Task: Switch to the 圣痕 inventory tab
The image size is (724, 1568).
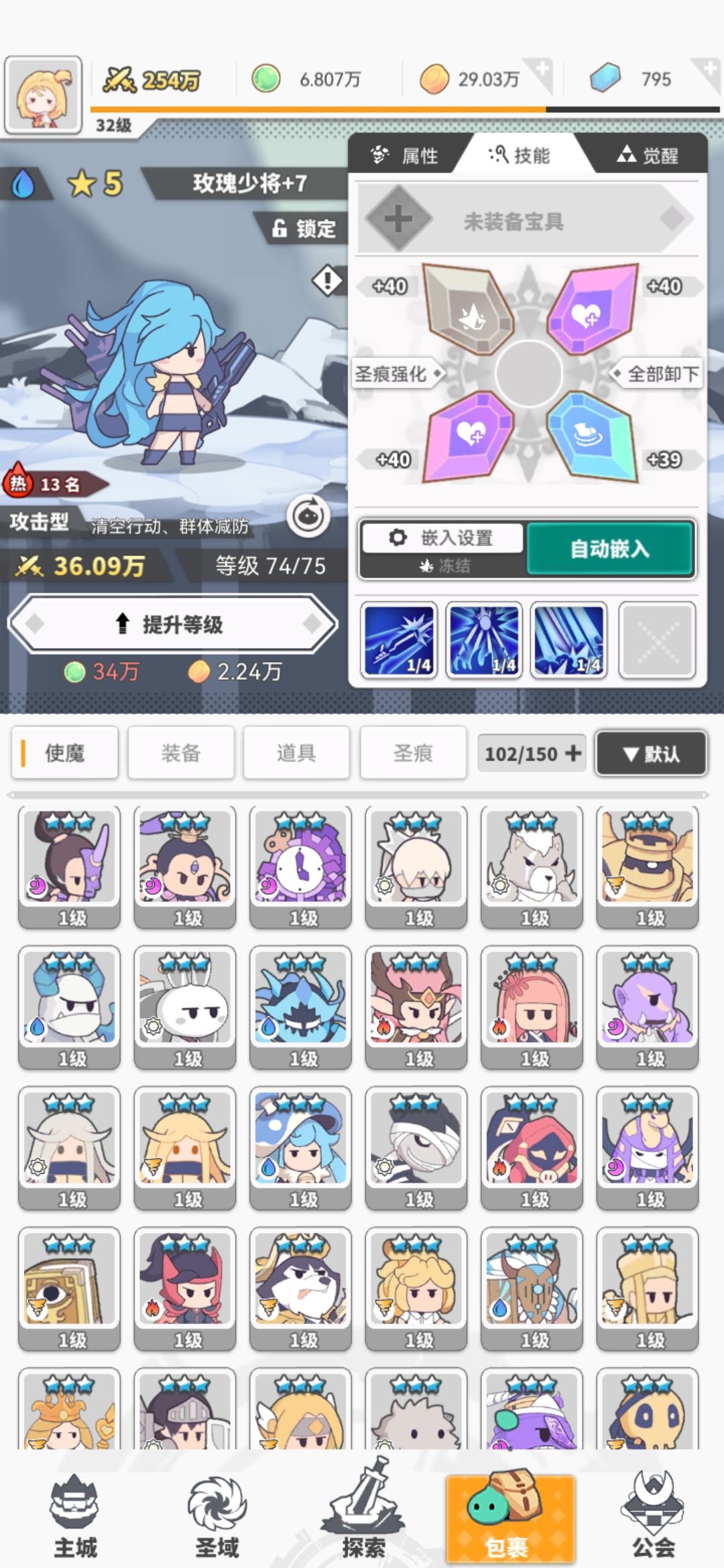Action: [x=412, y=753]
